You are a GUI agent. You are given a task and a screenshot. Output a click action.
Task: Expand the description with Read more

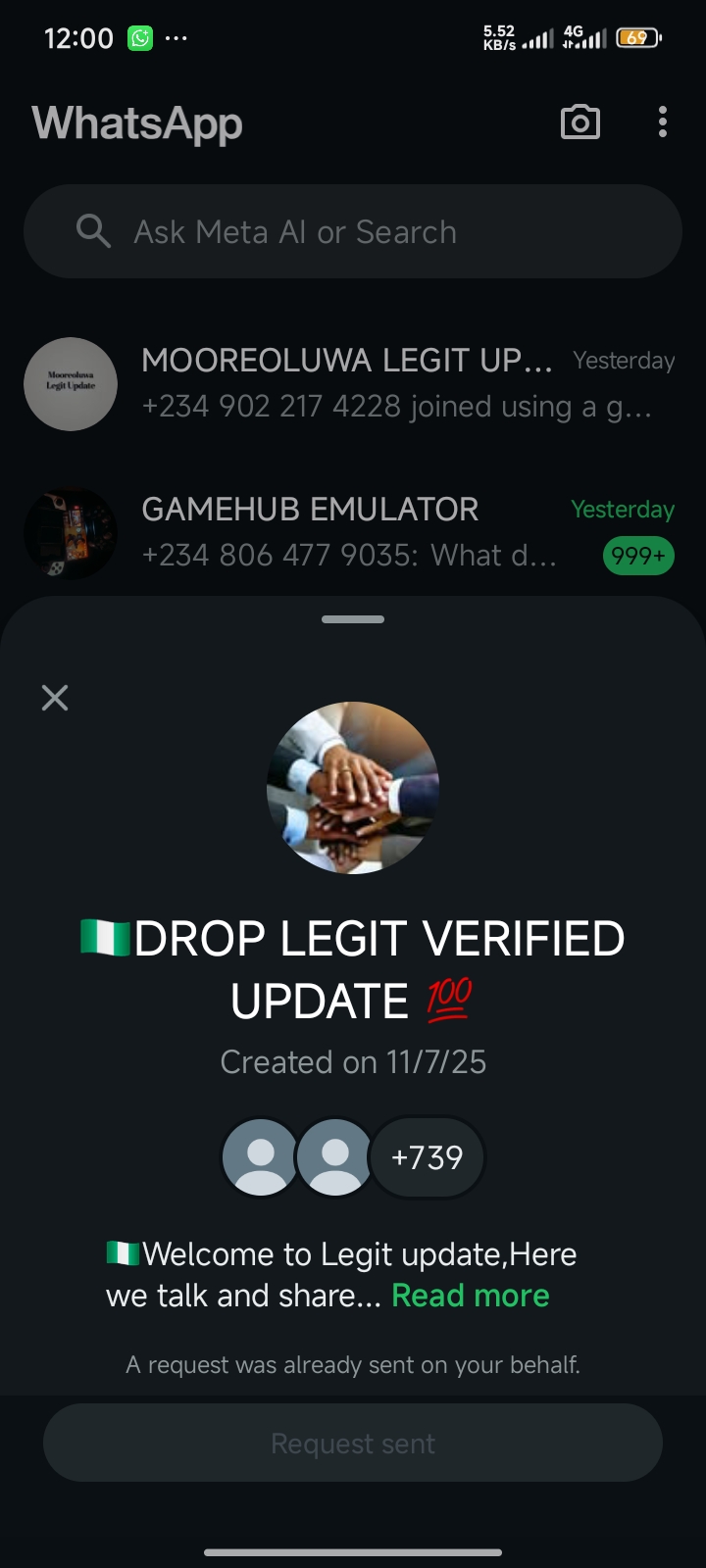click(470, 1296)
